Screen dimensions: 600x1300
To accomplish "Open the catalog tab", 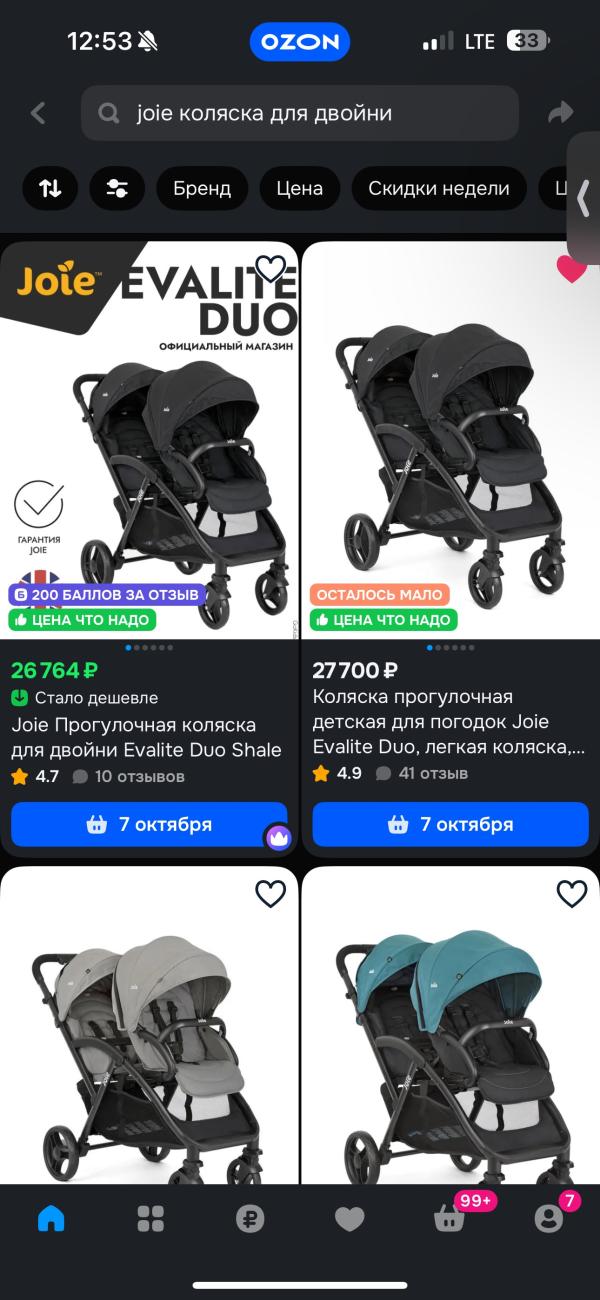I will click(151, 1218).
